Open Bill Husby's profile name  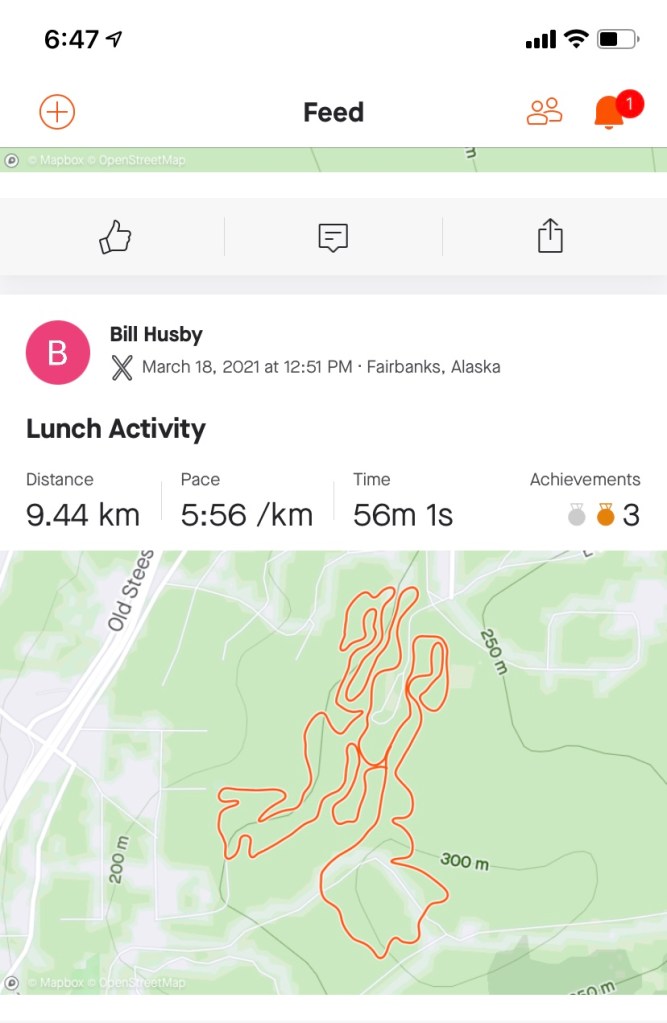pos(155,334)
